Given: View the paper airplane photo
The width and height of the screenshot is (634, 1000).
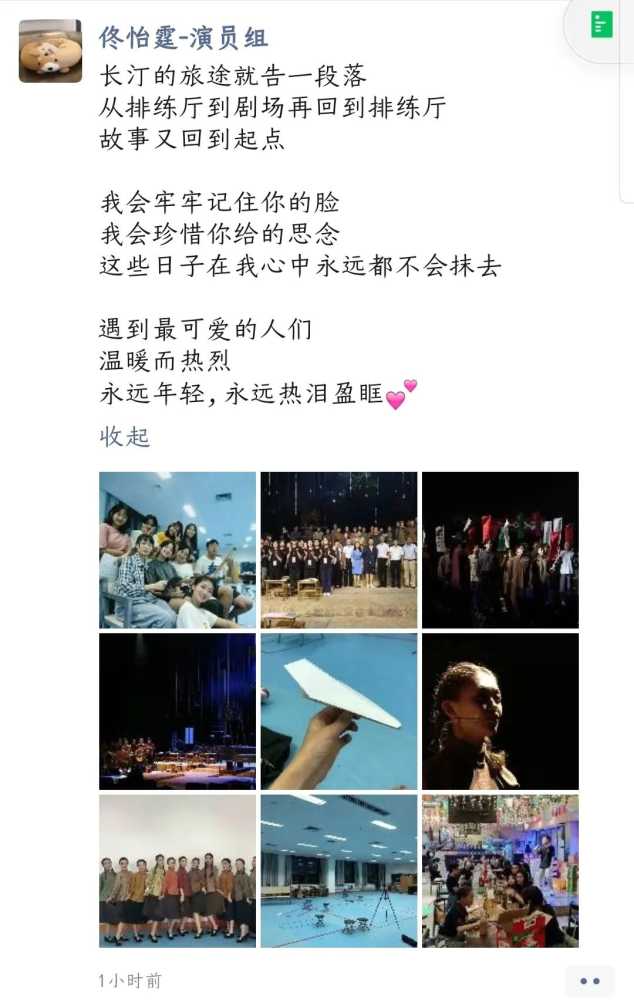Looking at the screenshot, I should (339, 711).
